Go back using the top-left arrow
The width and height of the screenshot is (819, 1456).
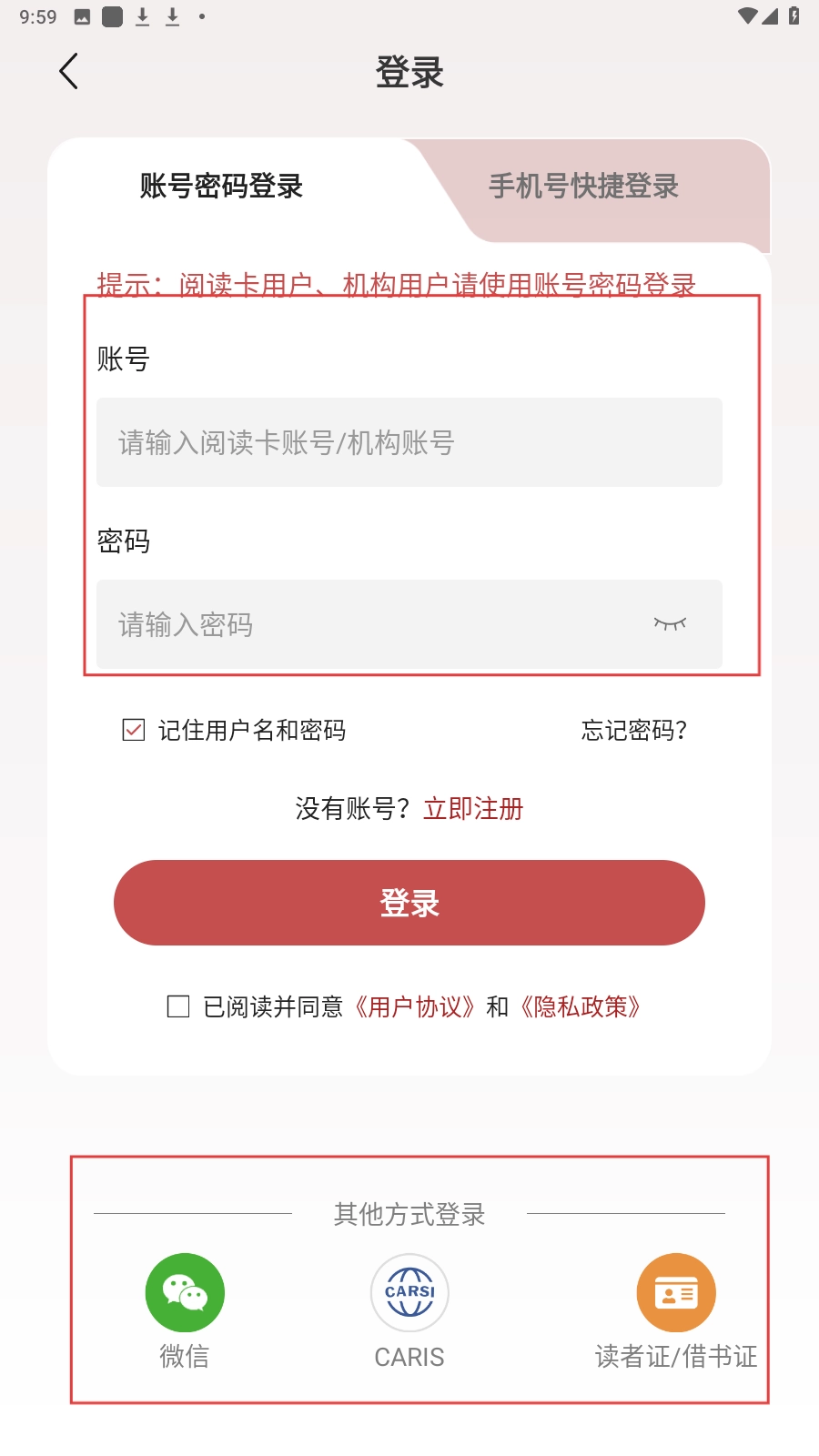[69, 72]
